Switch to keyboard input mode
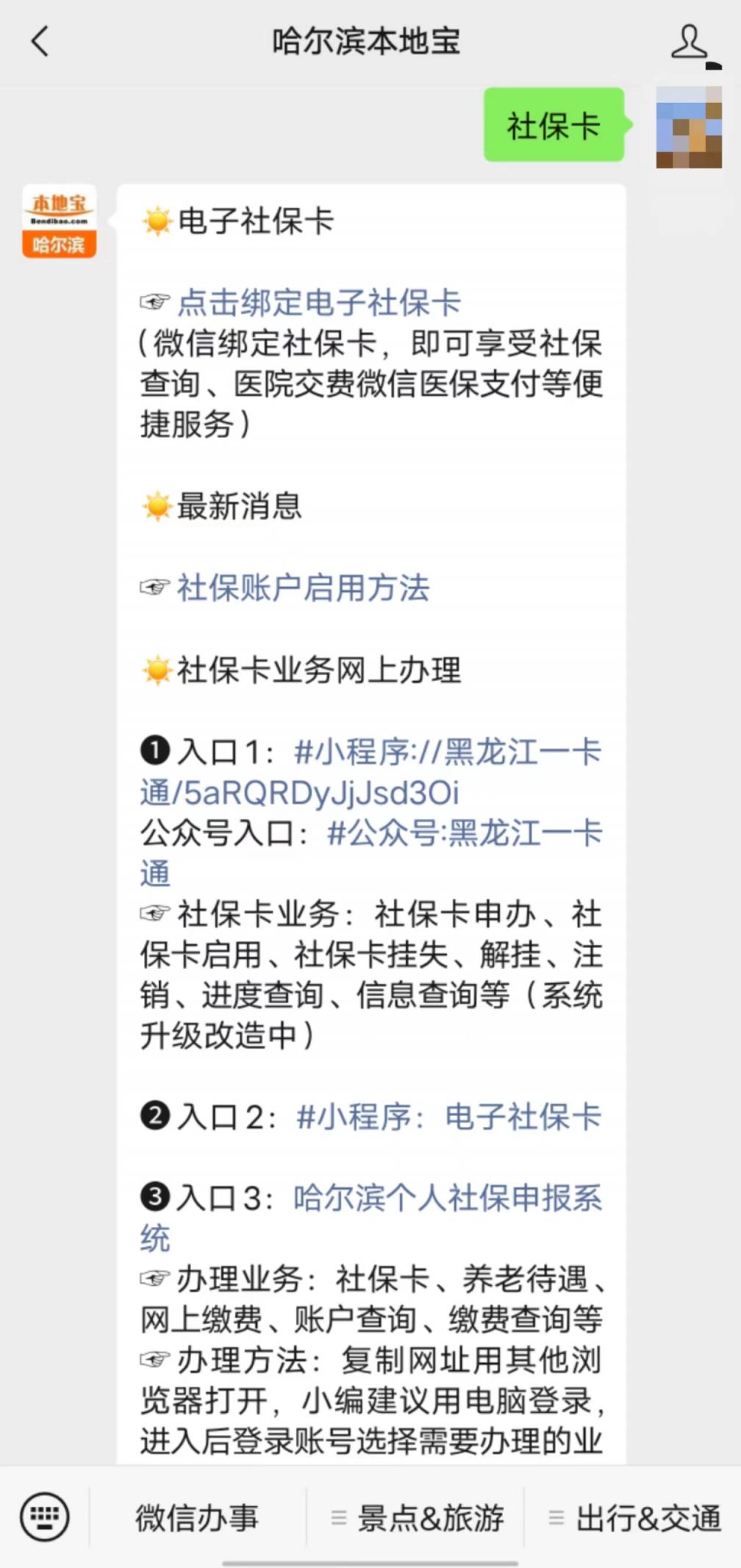Viewport: 741px width, 1568px height. click(46, 1517)
